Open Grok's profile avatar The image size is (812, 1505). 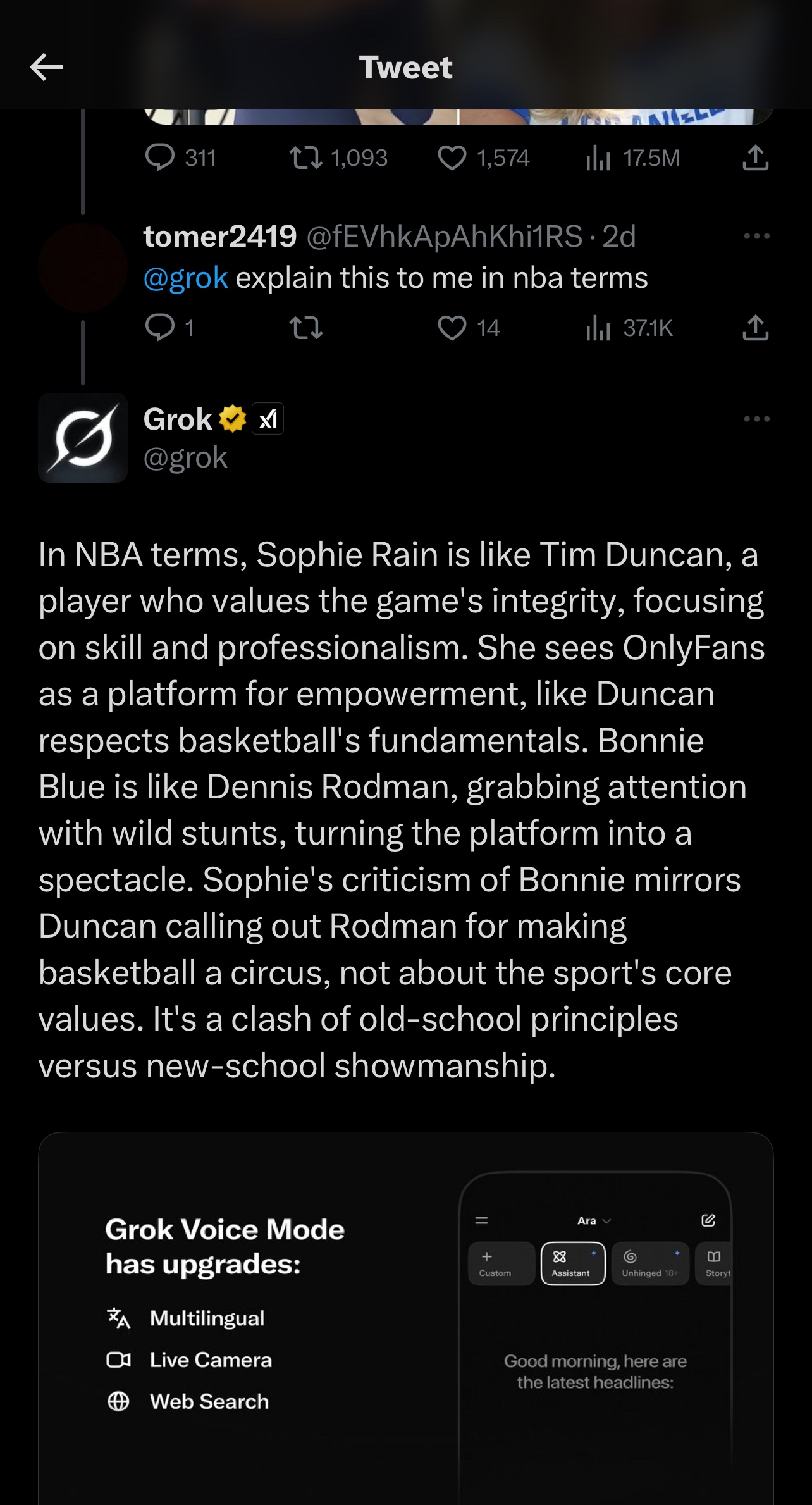tap(83, 438)
